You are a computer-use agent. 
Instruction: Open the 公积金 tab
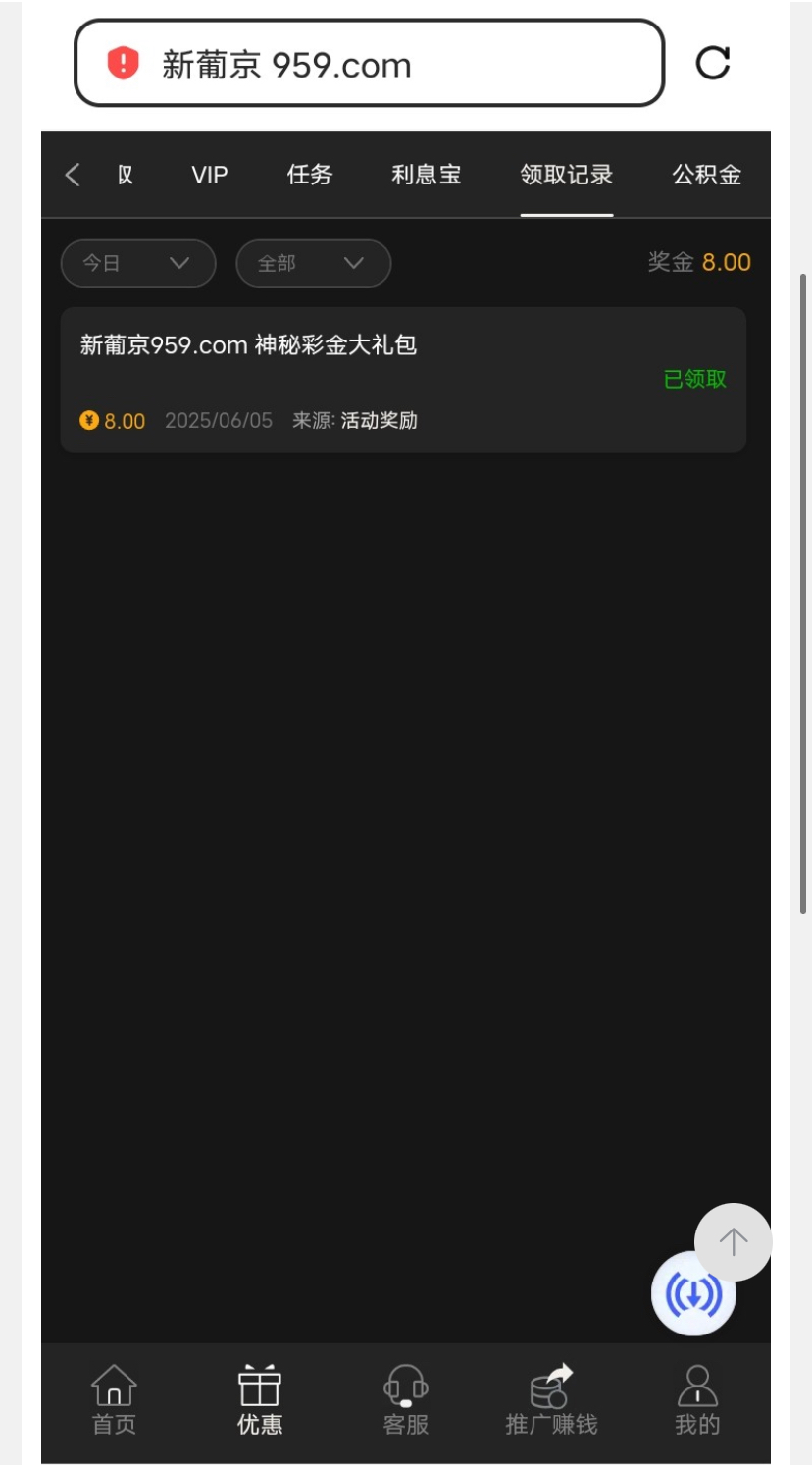[706, 175]
